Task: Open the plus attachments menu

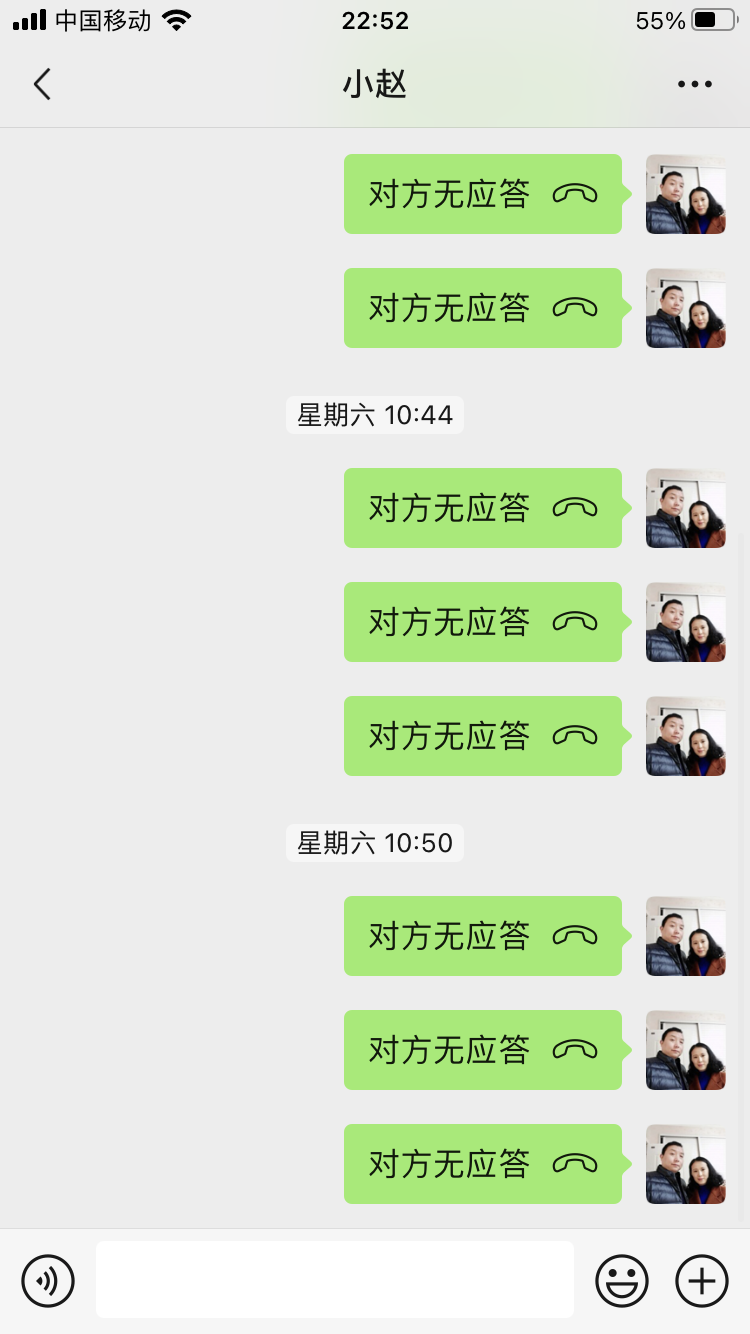Action: point(702,1280)
